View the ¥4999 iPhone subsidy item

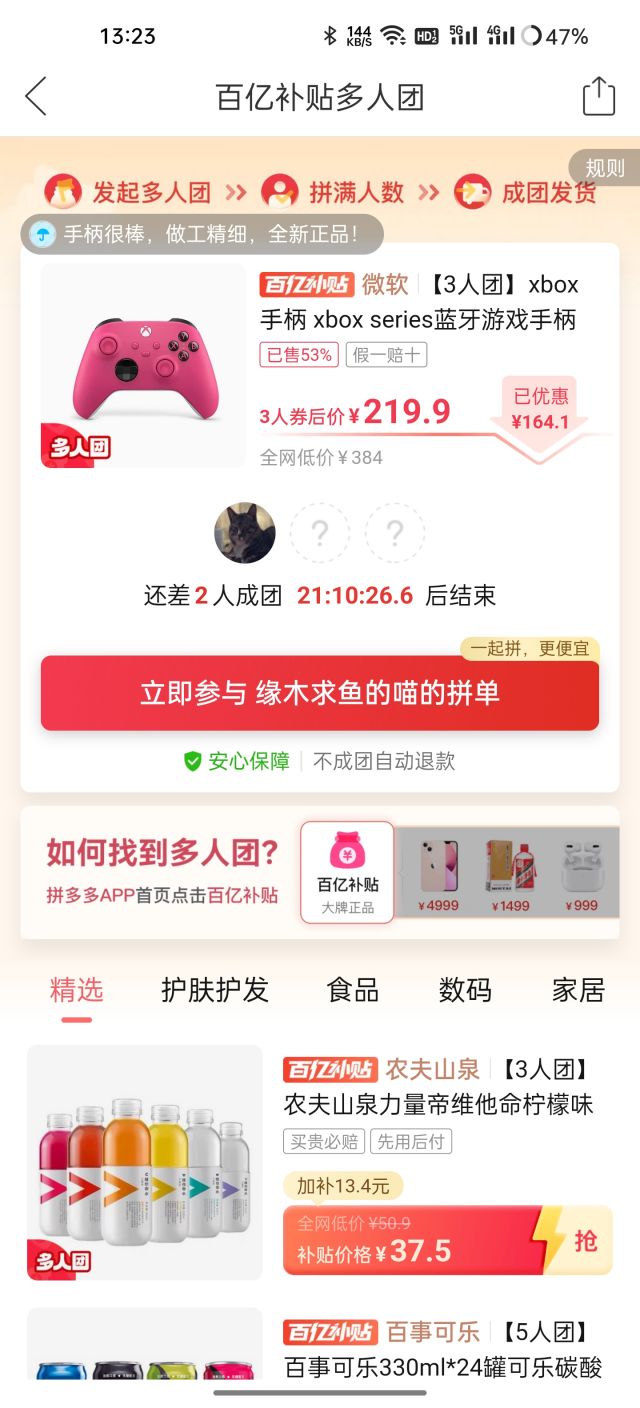click(438, 872)
